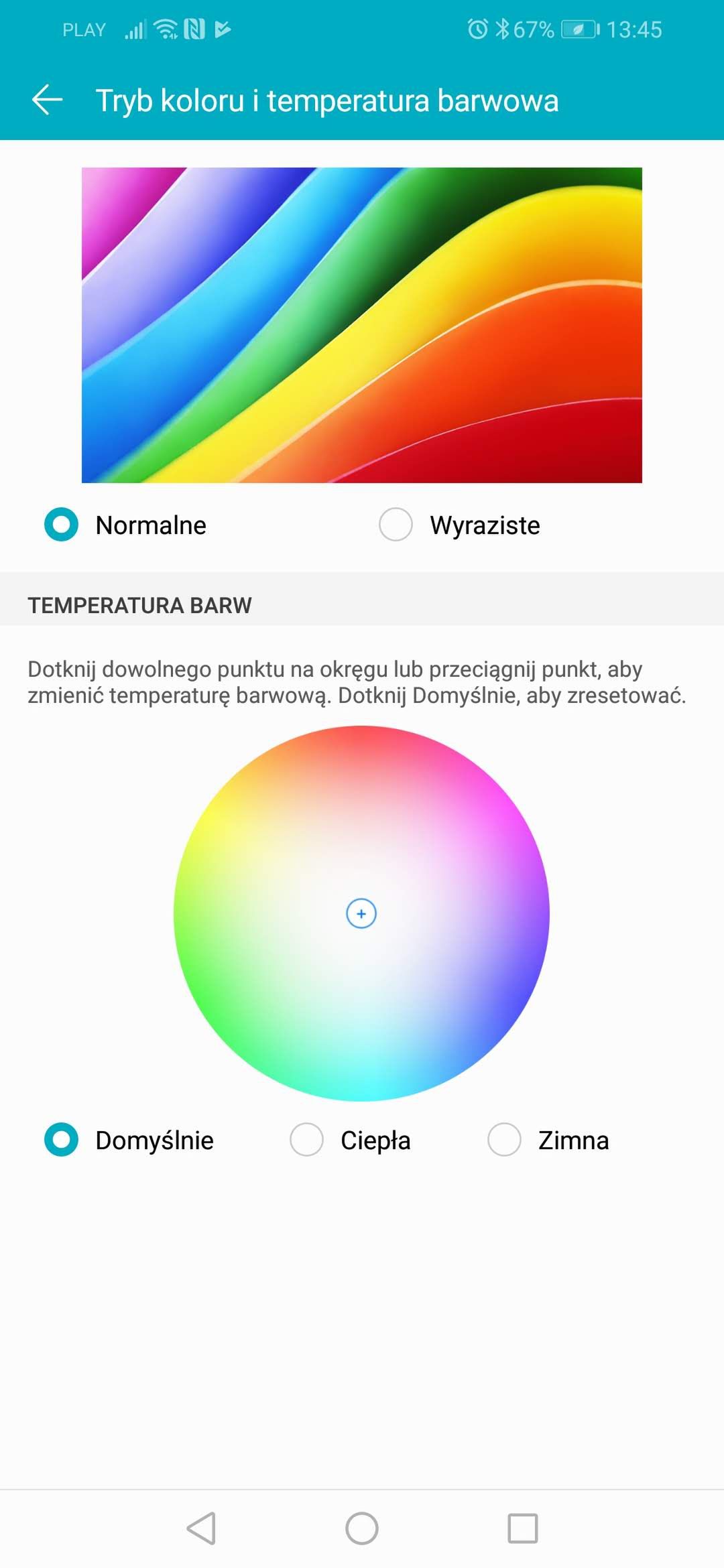Choose the Wyraziste color mode

460,525
